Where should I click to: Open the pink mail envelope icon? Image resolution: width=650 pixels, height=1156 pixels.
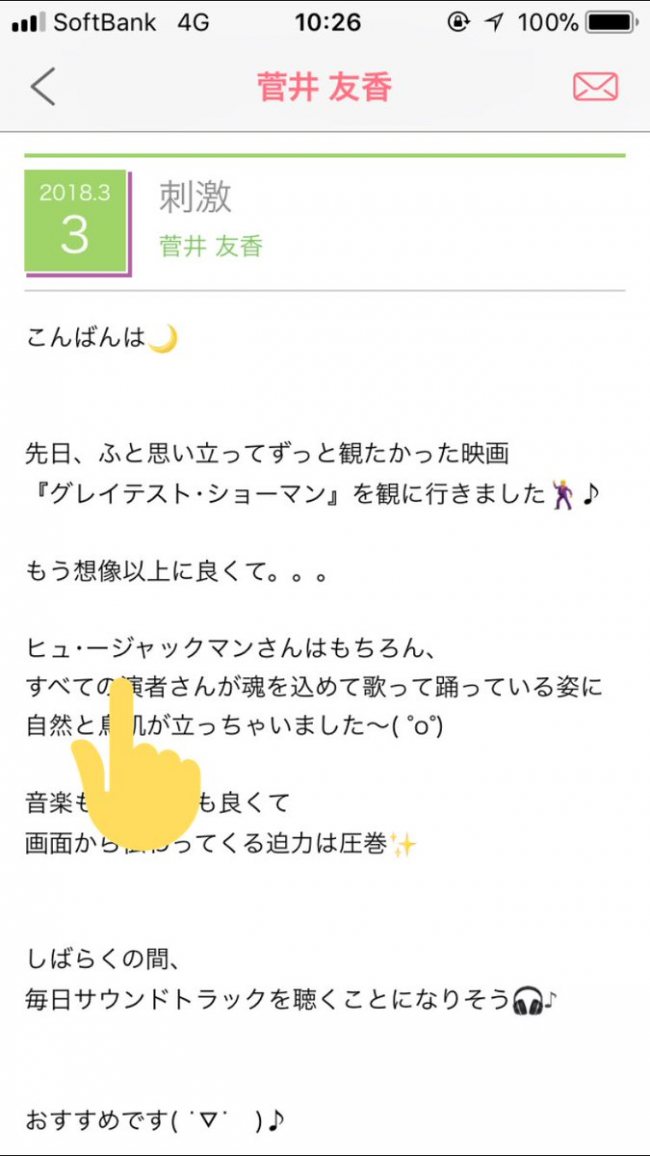(x=595, y=87)
